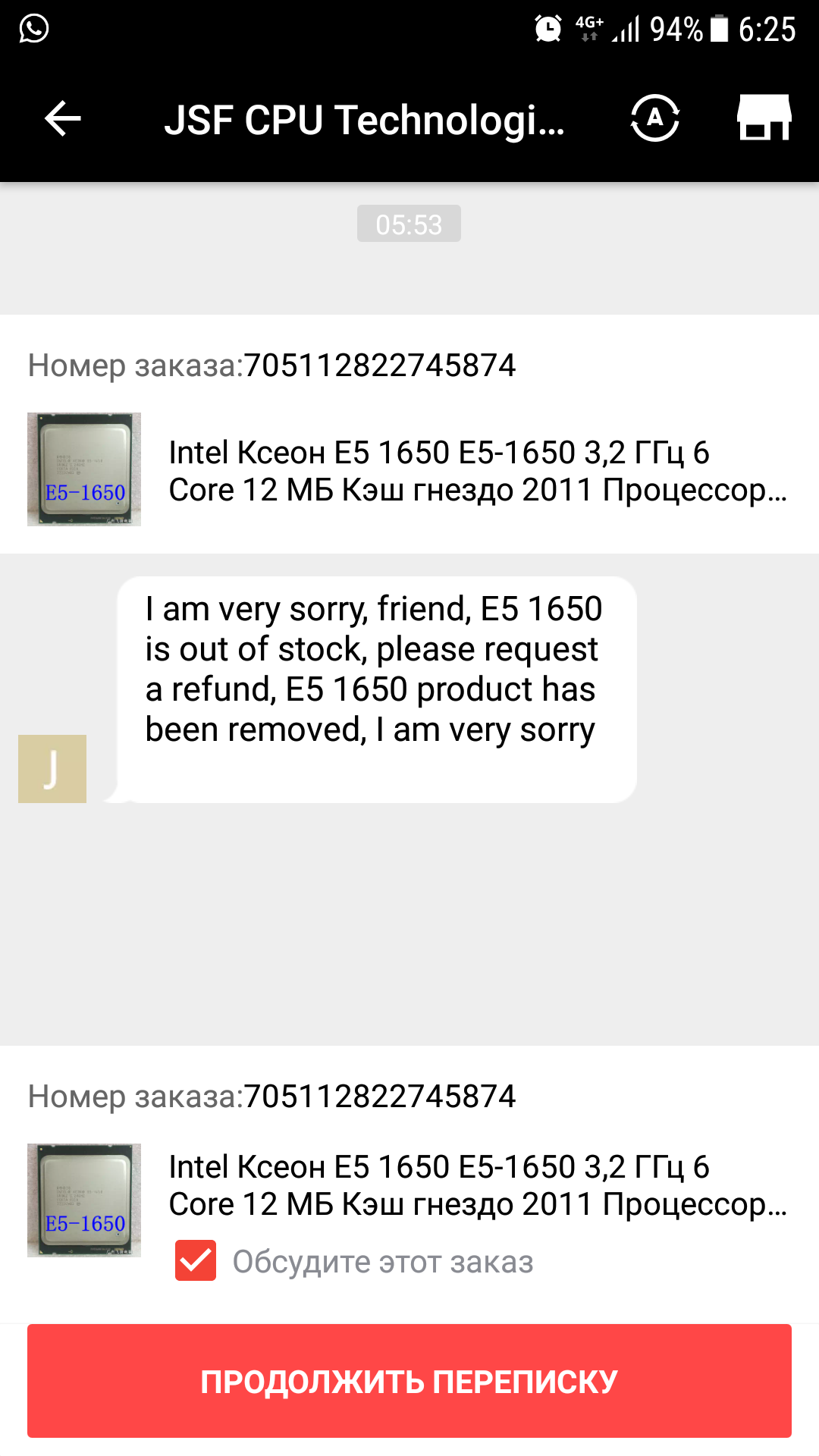This screenshot has height=1456, width=819.
Task: Go back using the arrow icon
Action: [x=63, y=119]
